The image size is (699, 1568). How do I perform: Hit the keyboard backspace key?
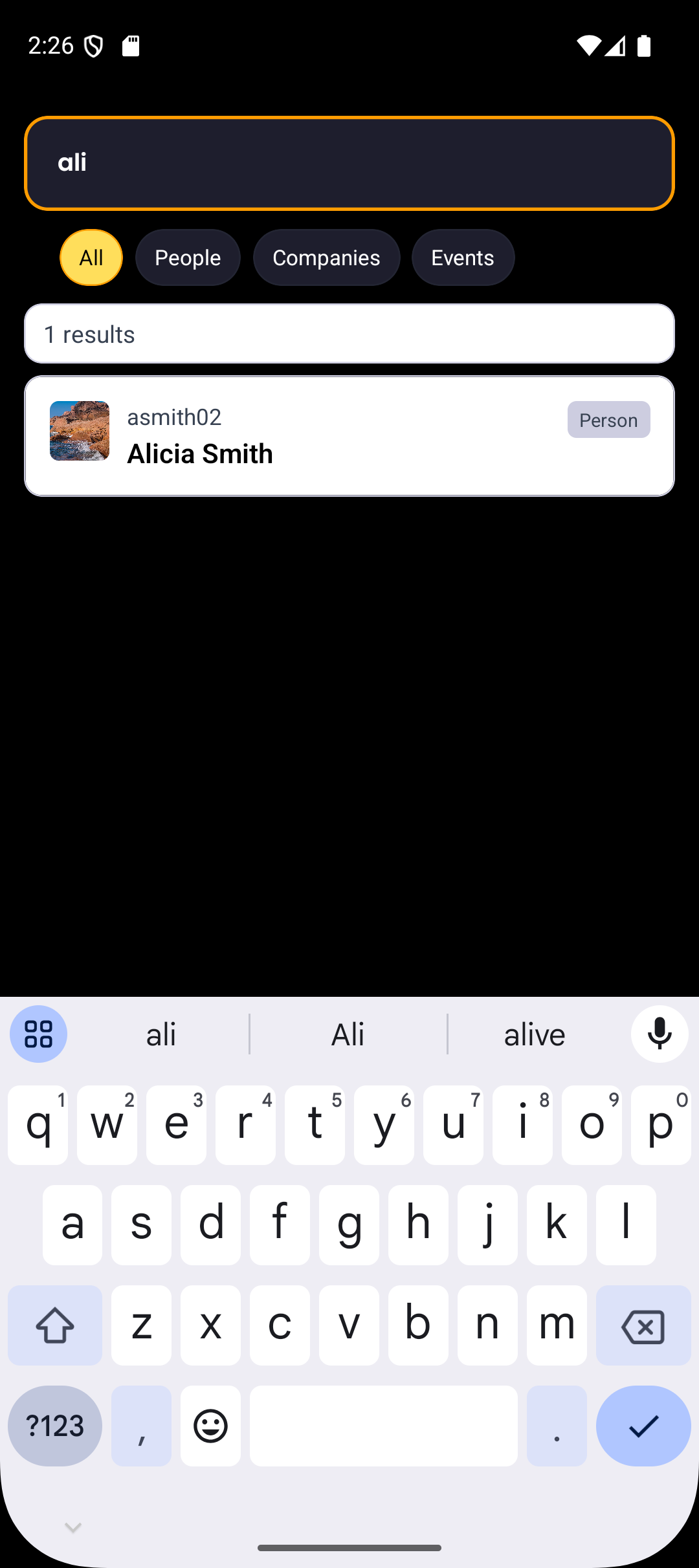point(643,1325)
